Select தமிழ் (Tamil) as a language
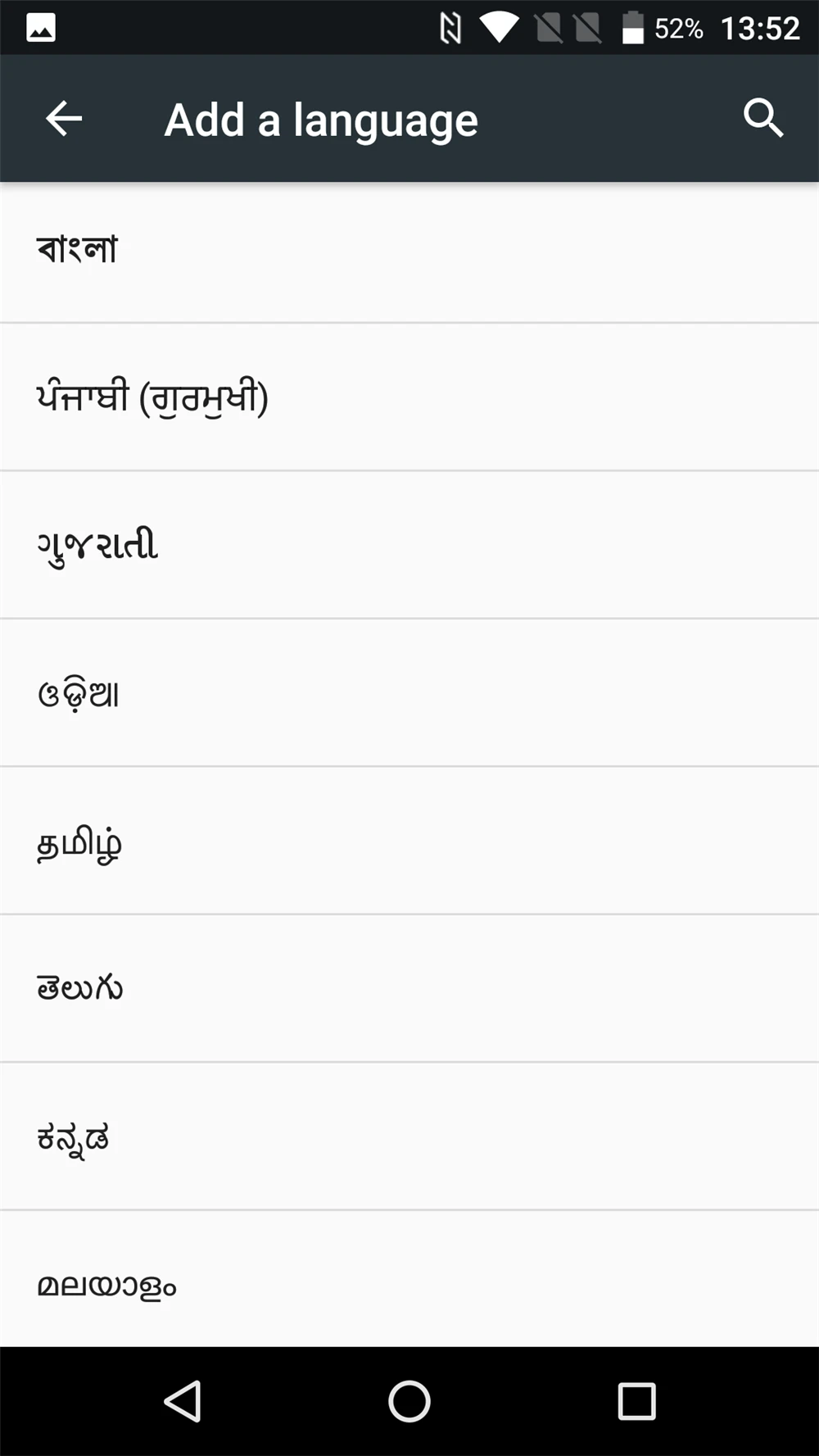The image size is (819, 1456). click(409, 841)
